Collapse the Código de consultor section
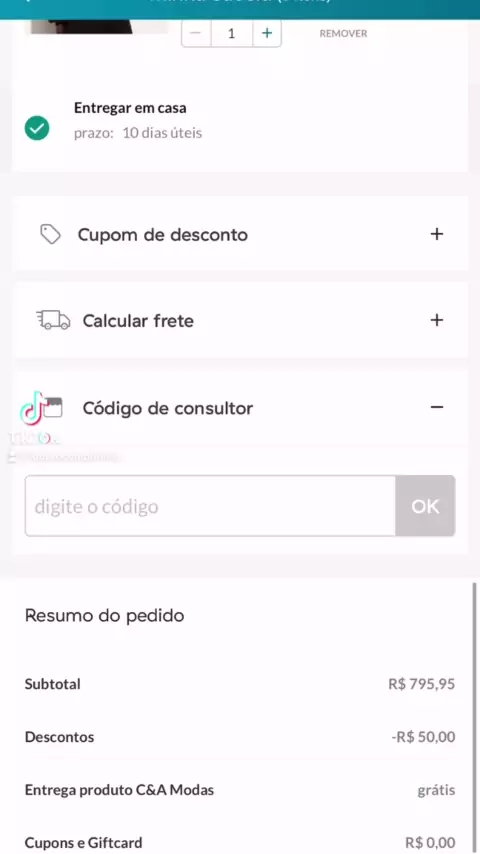480x854 pixels. (436, 407)
